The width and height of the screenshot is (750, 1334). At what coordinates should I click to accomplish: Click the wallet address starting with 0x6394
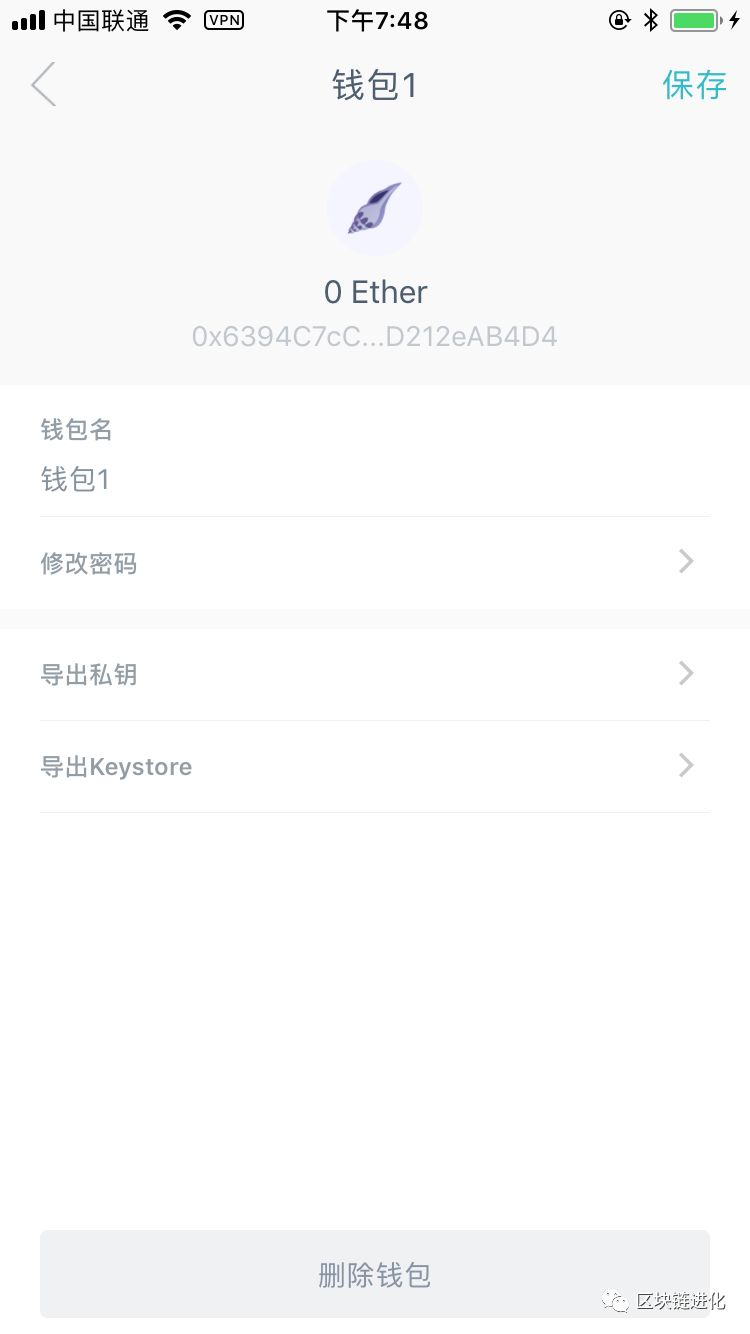point(375,335)
